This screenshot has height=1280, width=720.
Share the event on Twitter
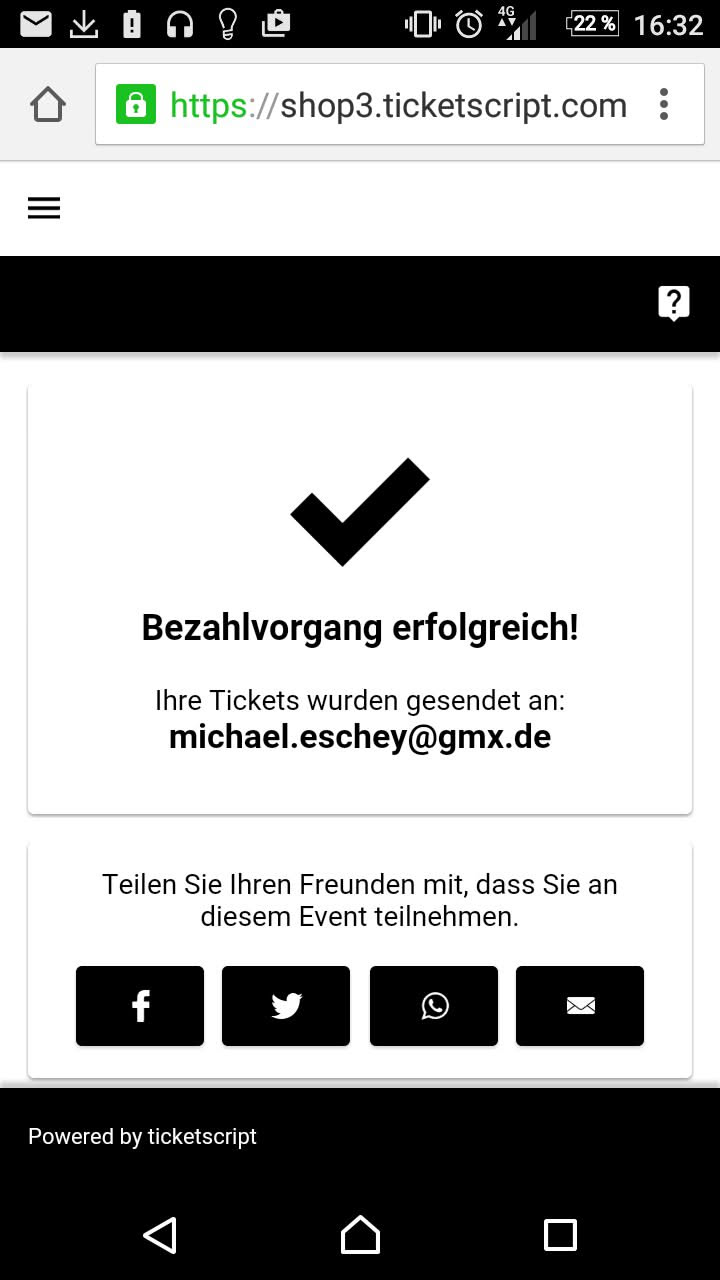coord(286,1006)
